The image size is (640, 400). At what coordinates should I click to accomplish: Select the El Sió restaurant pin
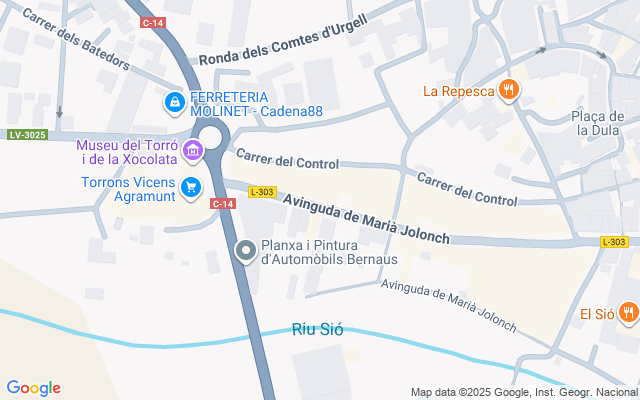pos(628,313)
